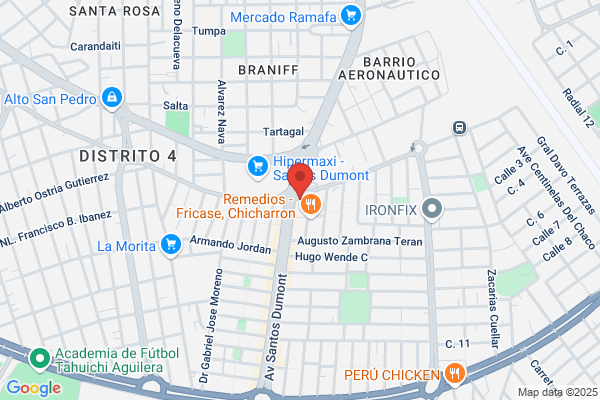This screenshot has width=600, height=400.
Task: Tap the Academia de Fútbol Tahuichi Aguilera marker
Action: point(40,360)
